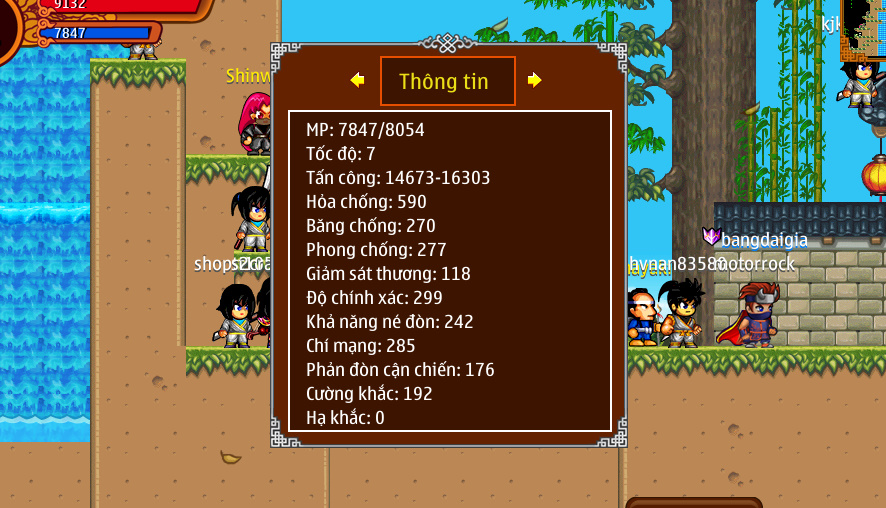The image size is (886, 508).
Task: Select player shopsz
Action: coord(236,315)
